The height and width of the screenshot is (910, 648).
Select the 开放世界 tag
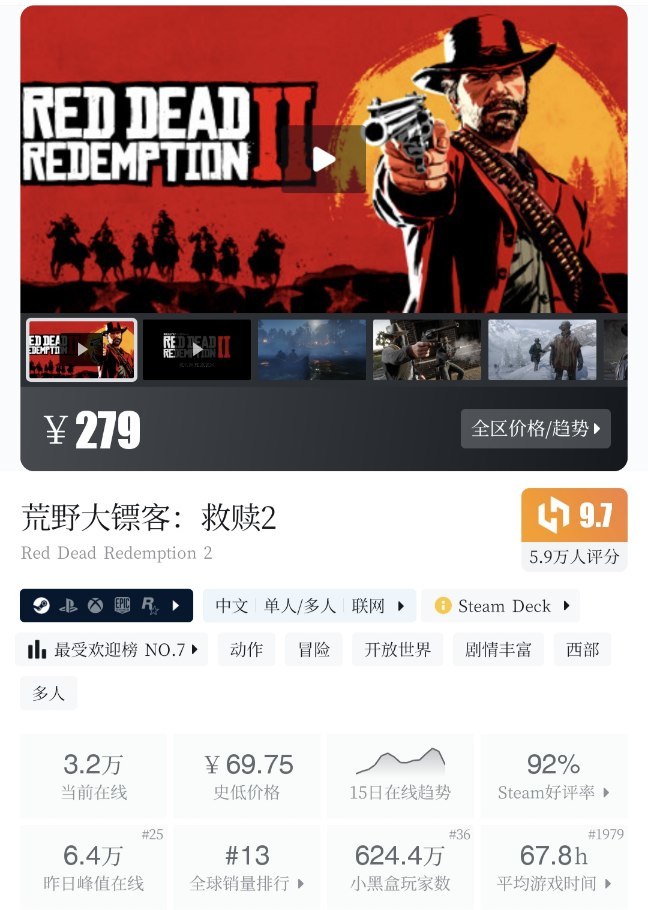397,649
